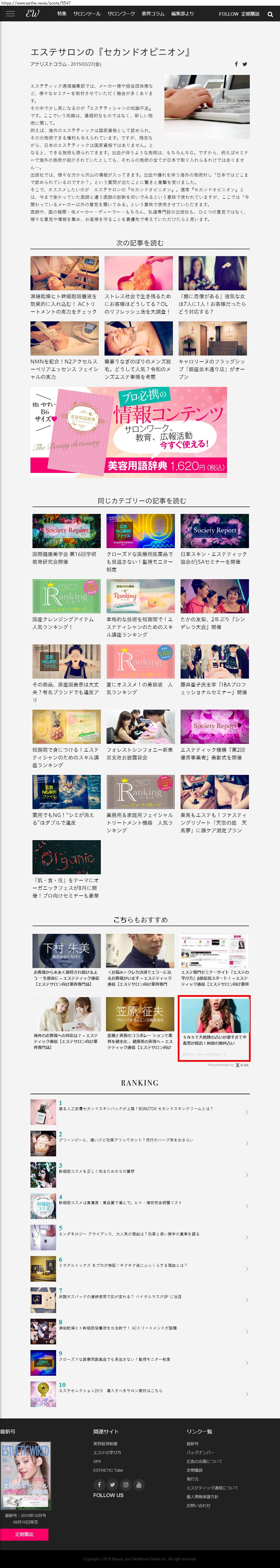This screenshot has height=1568, width=280.
Task: Open the hamburger drawer menu
Action: click(x=10, y=13)
